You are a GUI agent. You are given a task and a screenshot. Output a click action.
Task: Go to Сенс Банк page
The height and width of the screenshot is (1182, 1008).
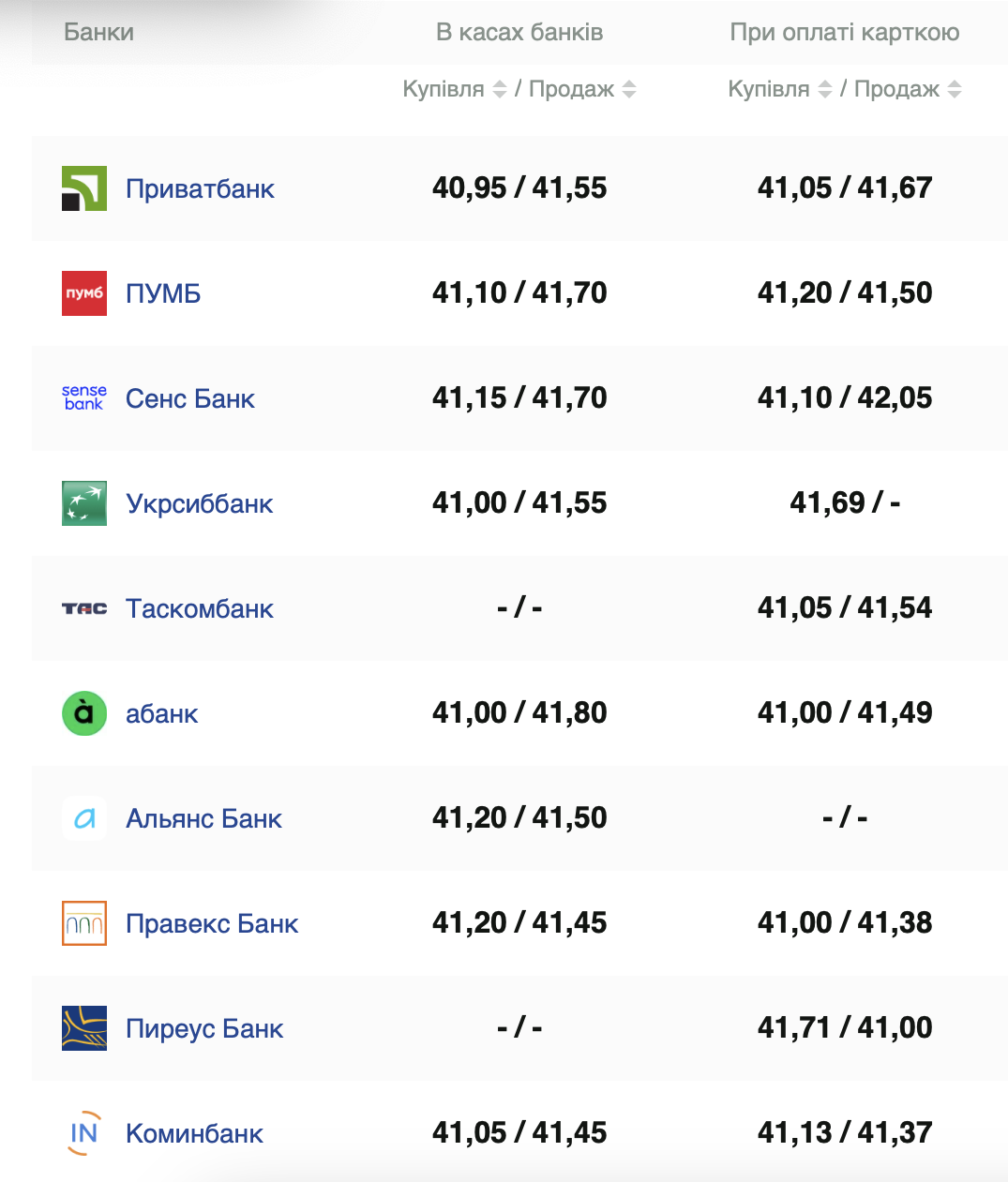[x=189, y=399]
